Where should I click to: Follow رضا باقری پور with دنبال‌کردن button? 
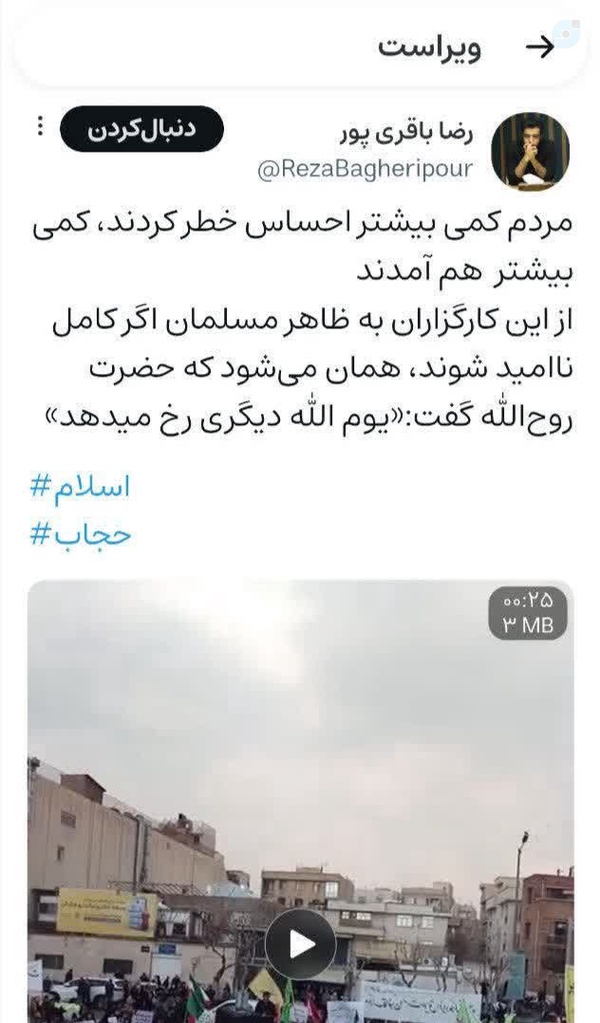142,129
